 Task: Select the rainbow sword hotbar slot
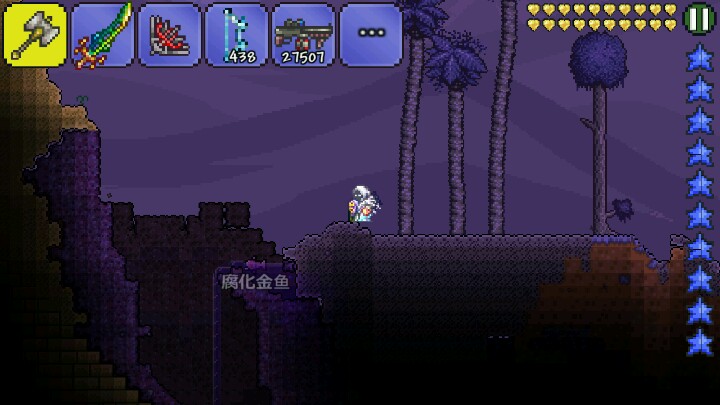click(102, 34)
